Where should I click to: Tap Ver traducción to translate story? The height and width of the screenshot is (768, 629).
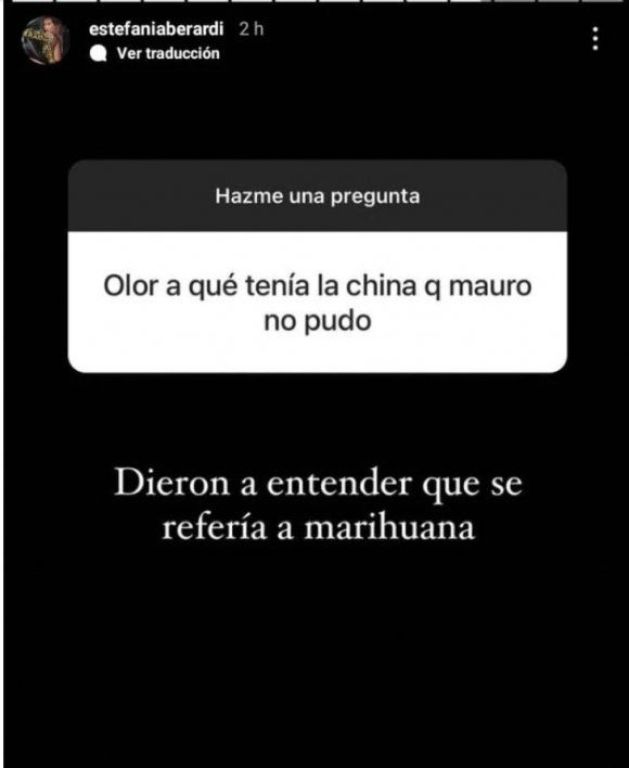(166, 55)
